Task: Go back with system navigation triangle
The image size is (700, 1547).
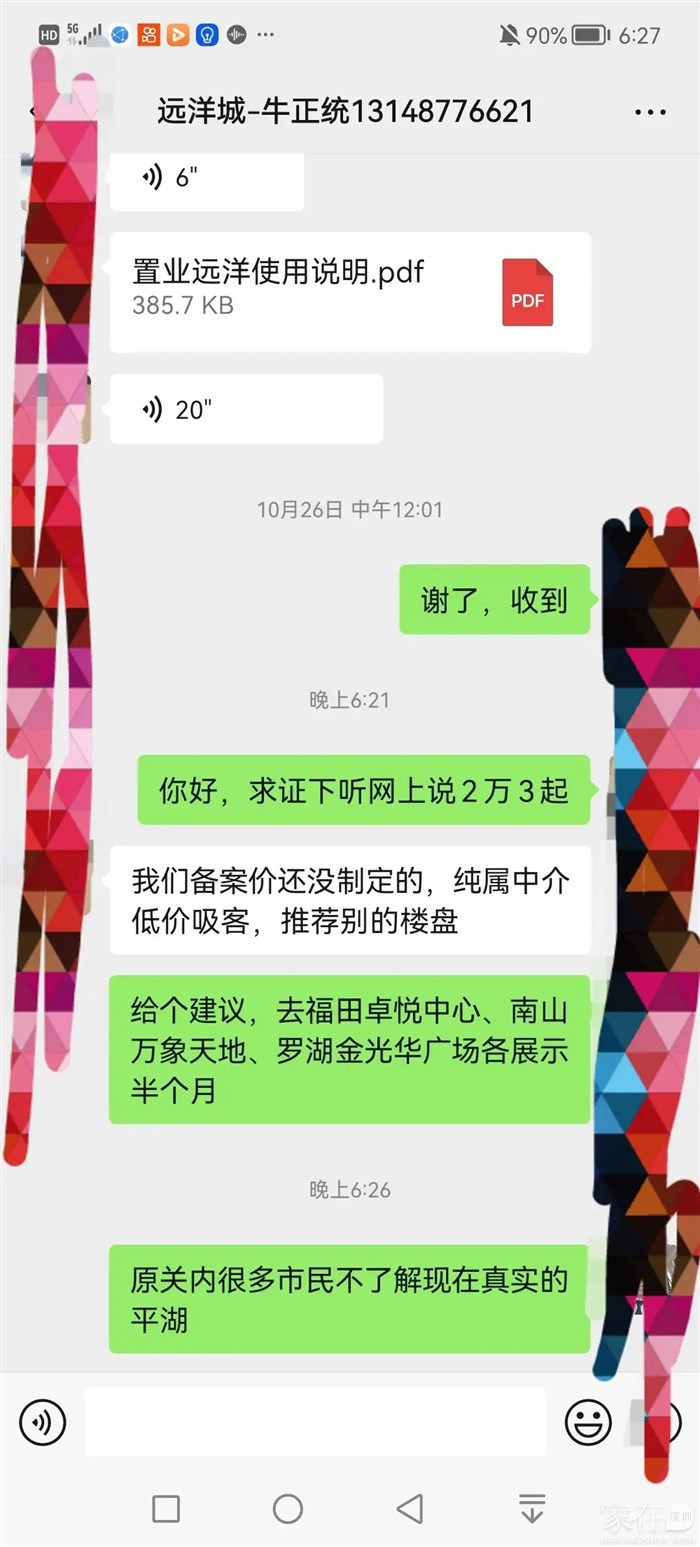Action: [x=409, y=1508]
